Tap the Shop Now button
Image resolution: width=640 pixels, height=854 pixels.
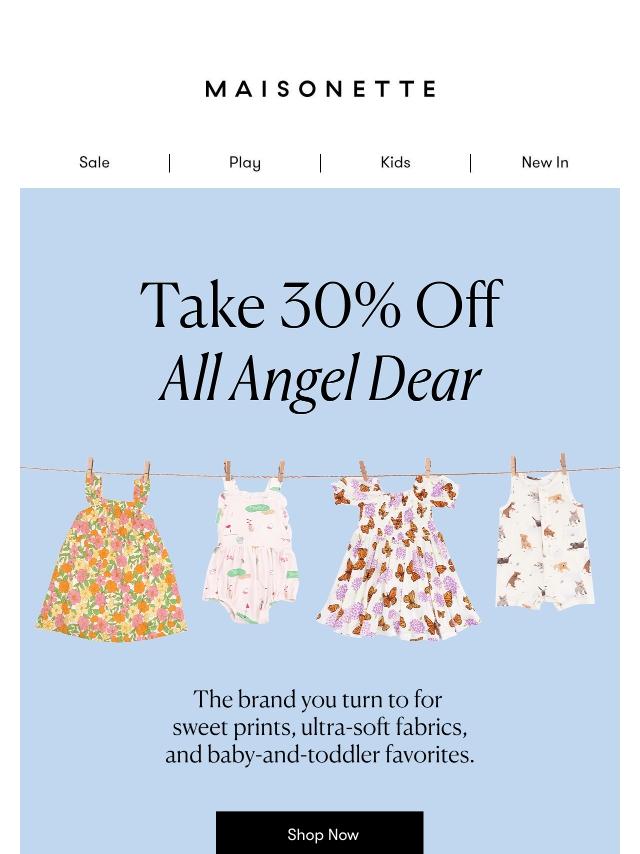point(320,833)
